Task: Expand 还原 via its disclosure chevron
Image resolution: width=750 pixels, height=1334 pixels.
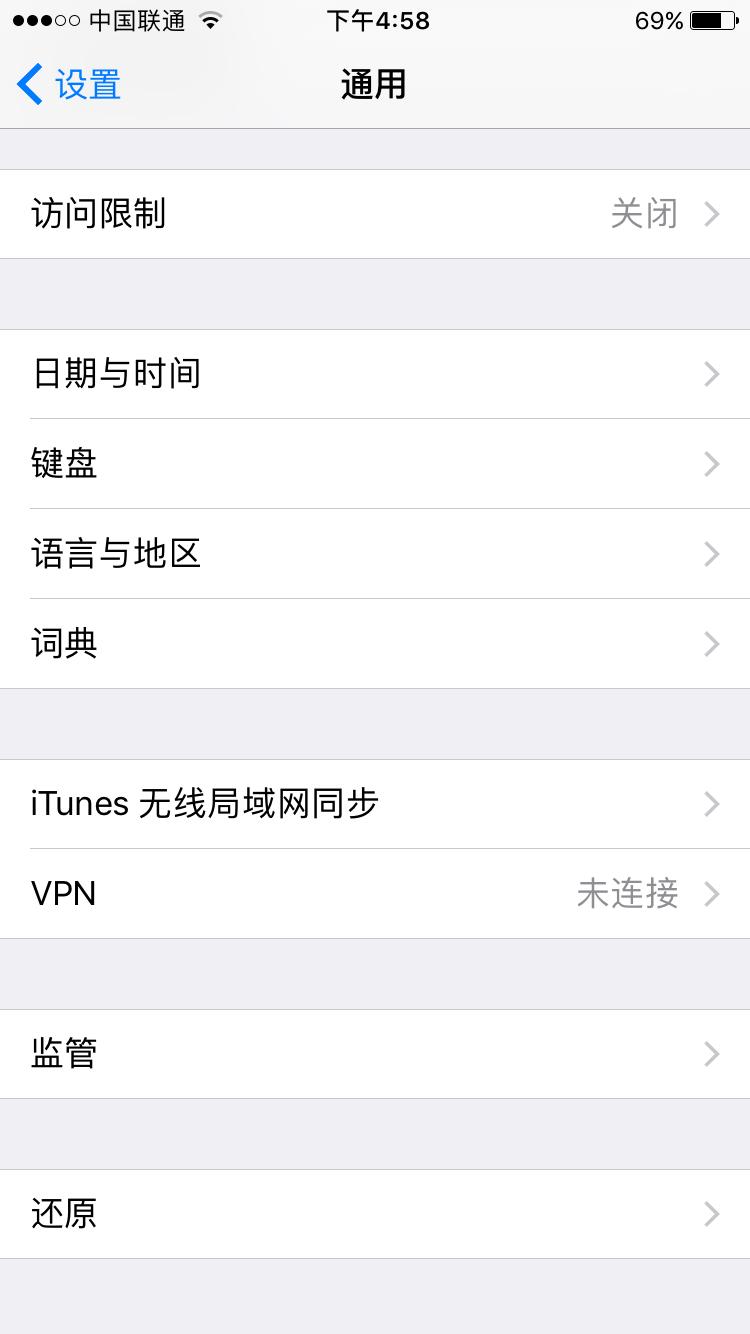Action: pyautogui.click(x=711, y=1214)
